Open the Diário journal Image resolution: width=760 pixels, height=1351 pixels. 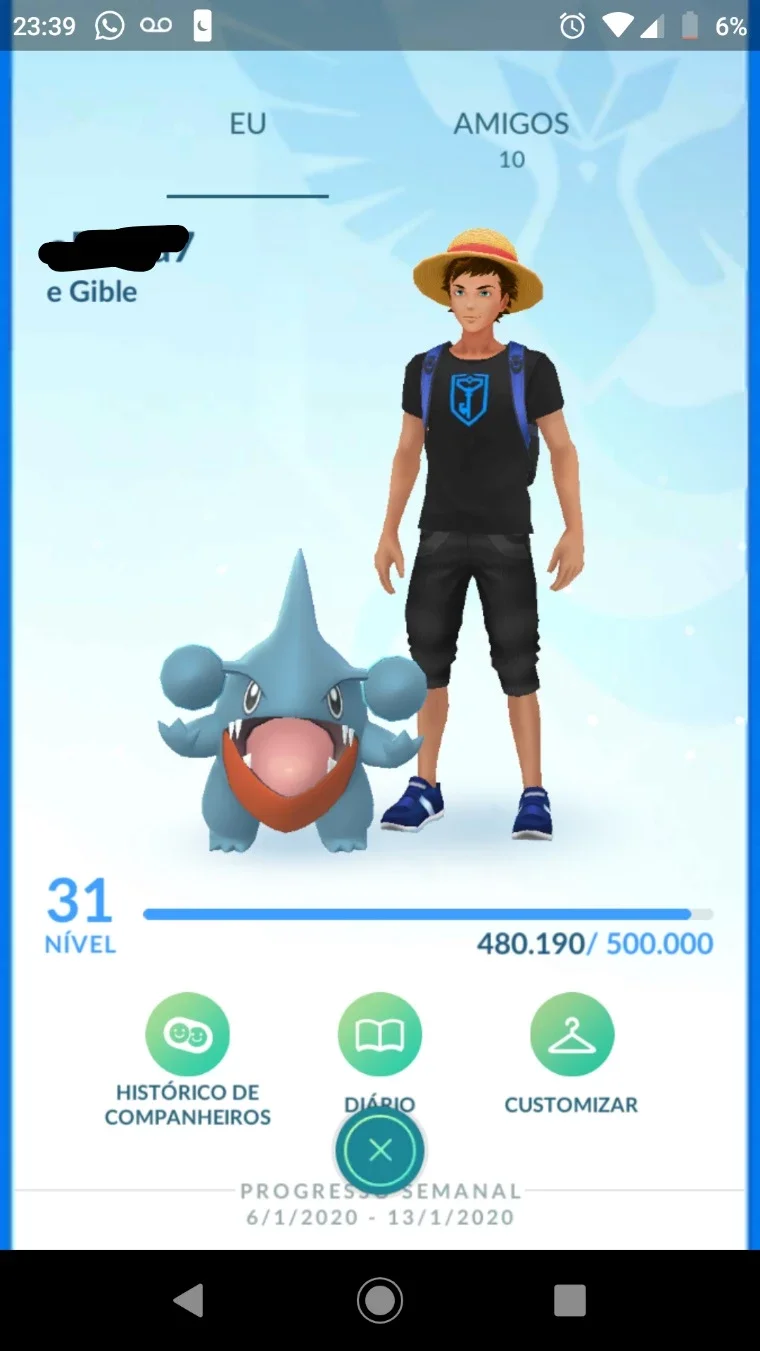[x=380, y=1048]
